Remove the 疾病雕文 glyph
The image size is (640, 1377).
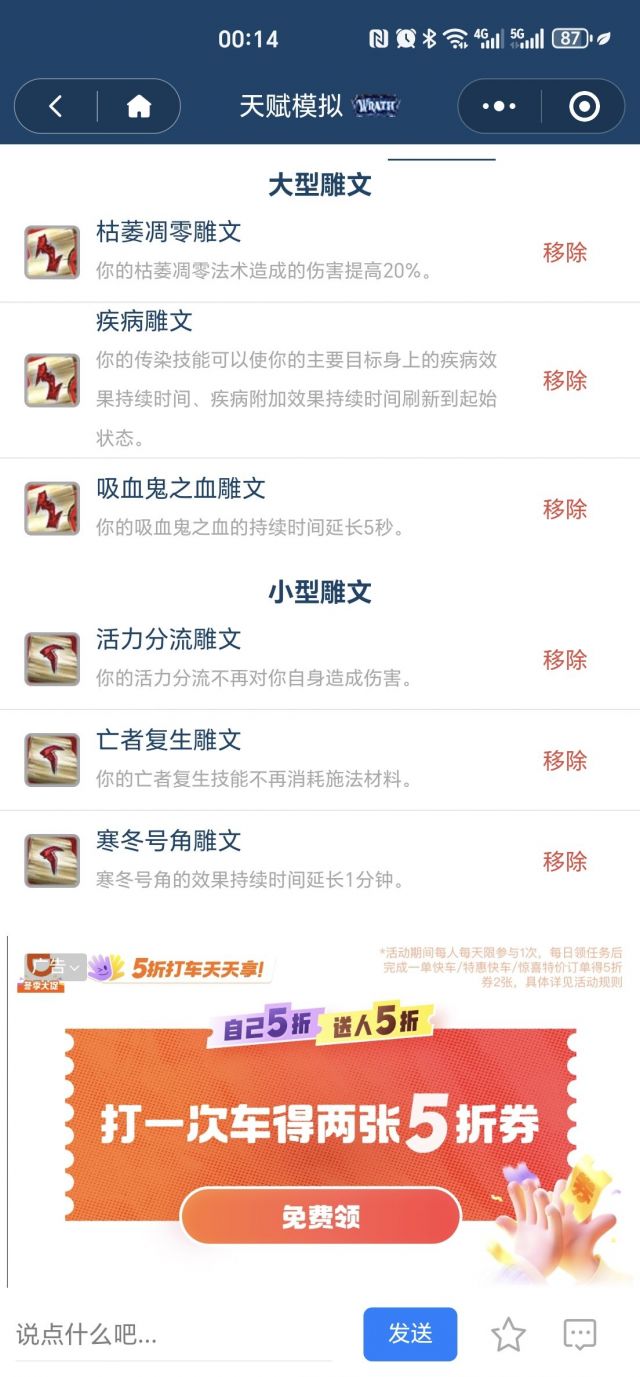point(564,380)
